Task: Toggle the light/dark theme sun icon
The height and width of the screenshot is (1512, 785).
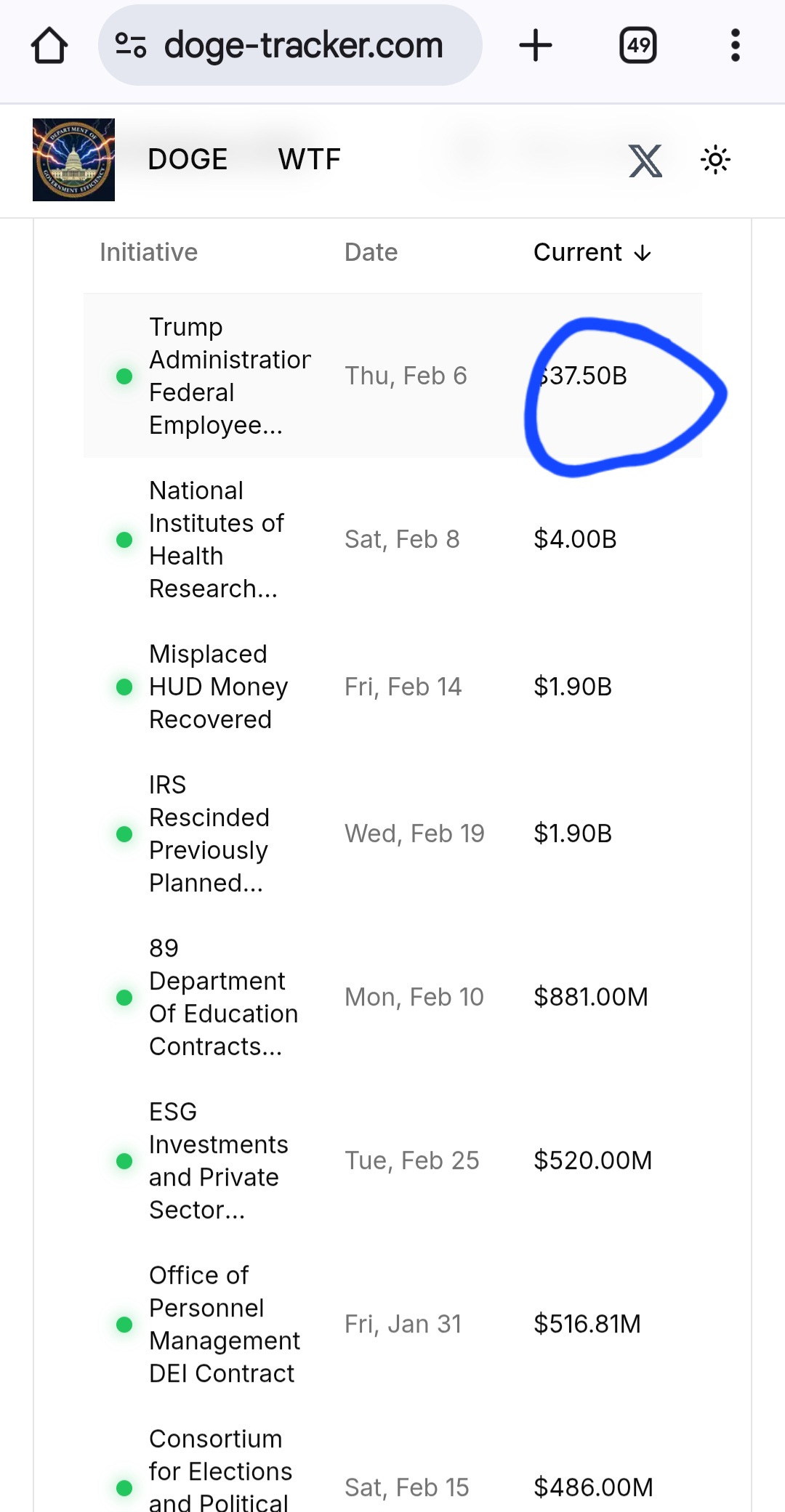Action: (x=715, y=160)
